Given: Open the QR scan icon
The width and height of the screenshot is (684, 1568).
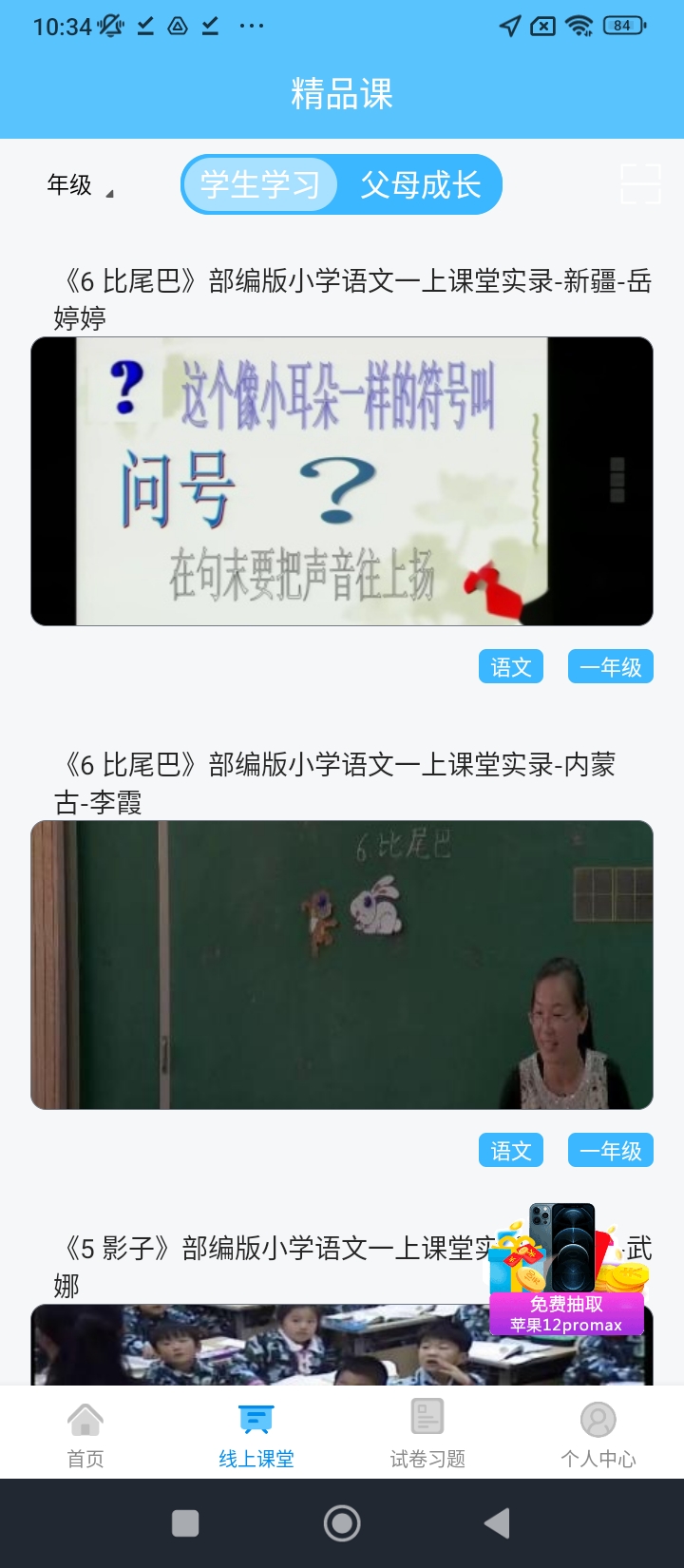Looking at the screenshot, I should [640, 184].
